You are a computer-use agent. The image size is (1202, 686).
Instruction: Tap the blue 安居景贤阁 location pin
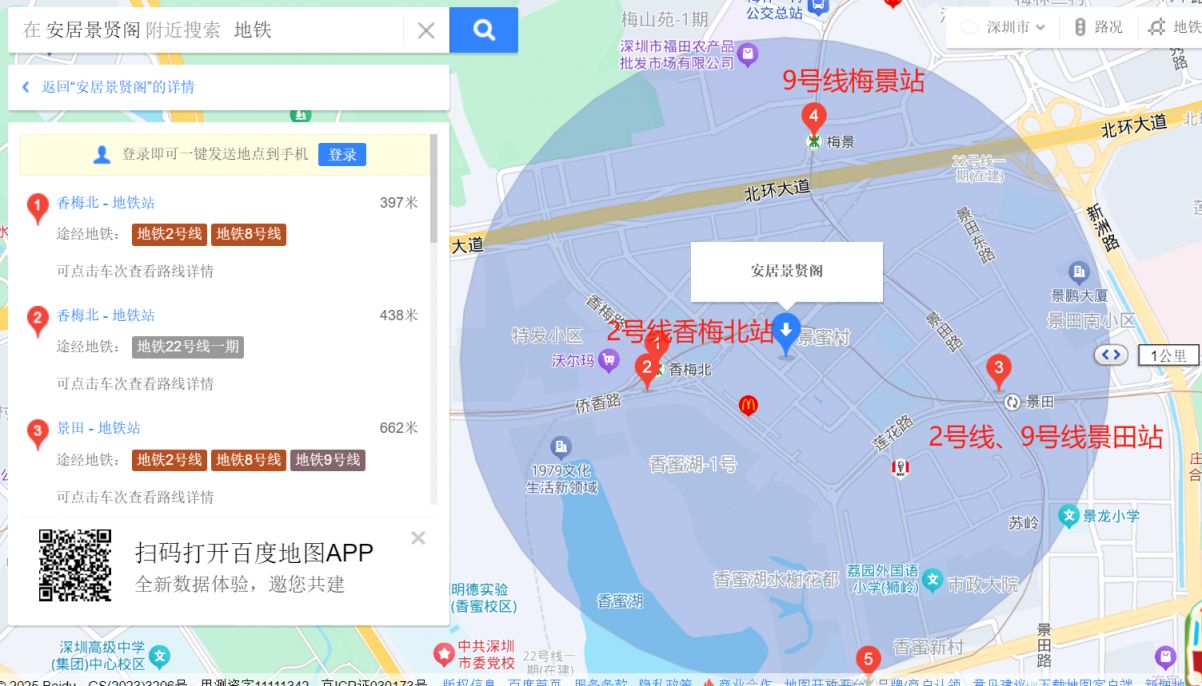[786, 331]
